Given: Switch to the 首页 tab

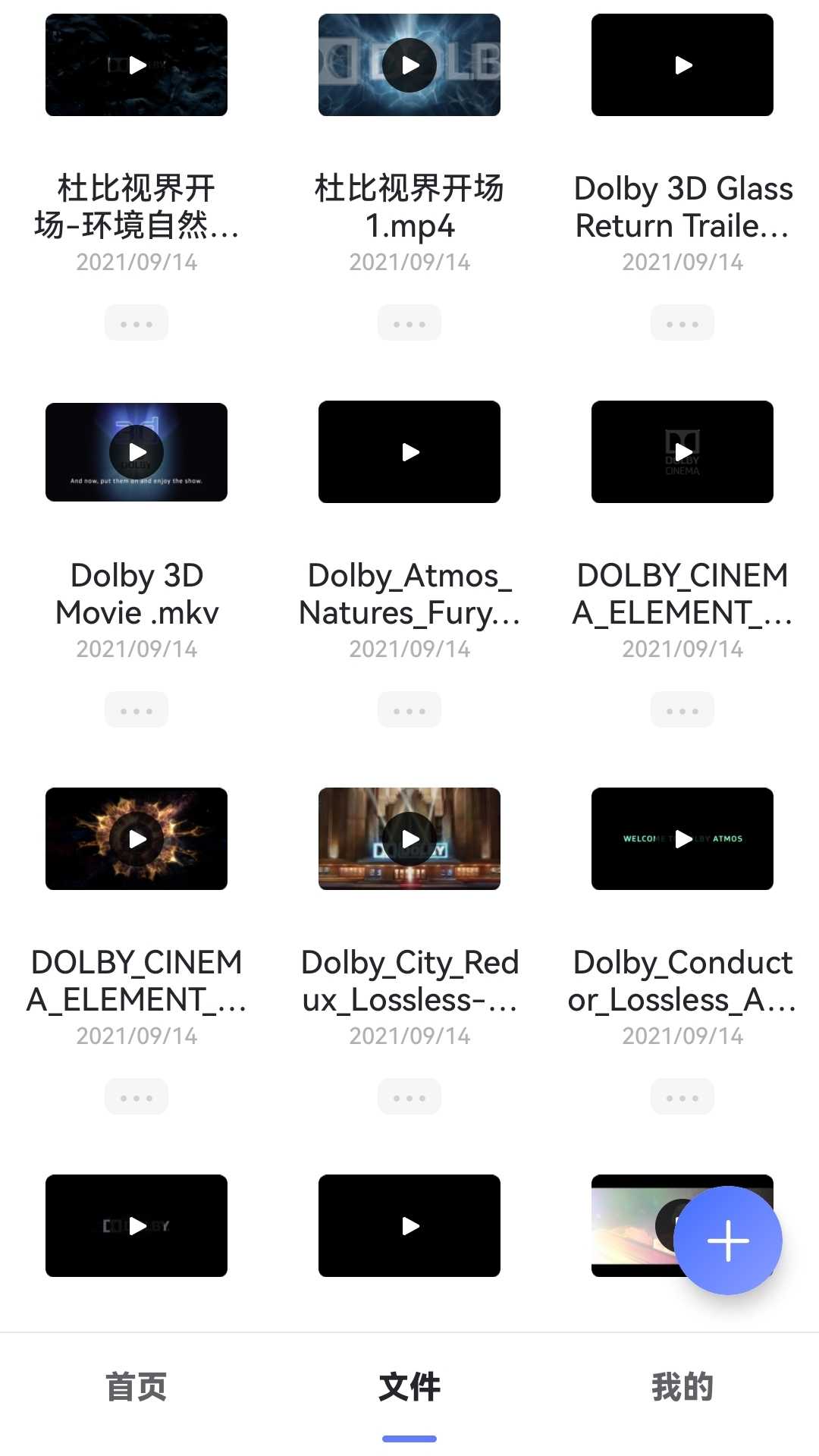Looking at the screenshot, I should (x=136, y=1387).
